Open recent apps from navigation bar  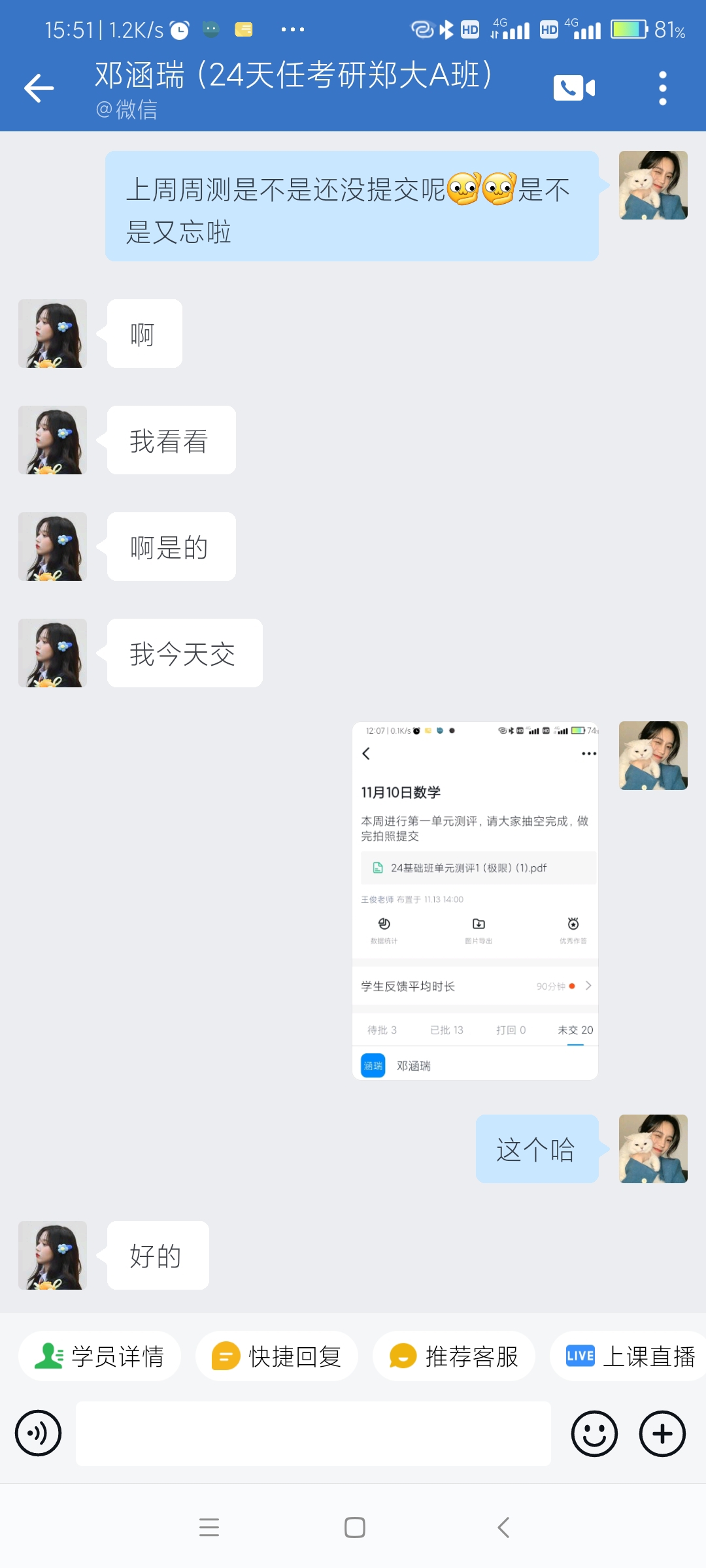(x=209, y=1527)
